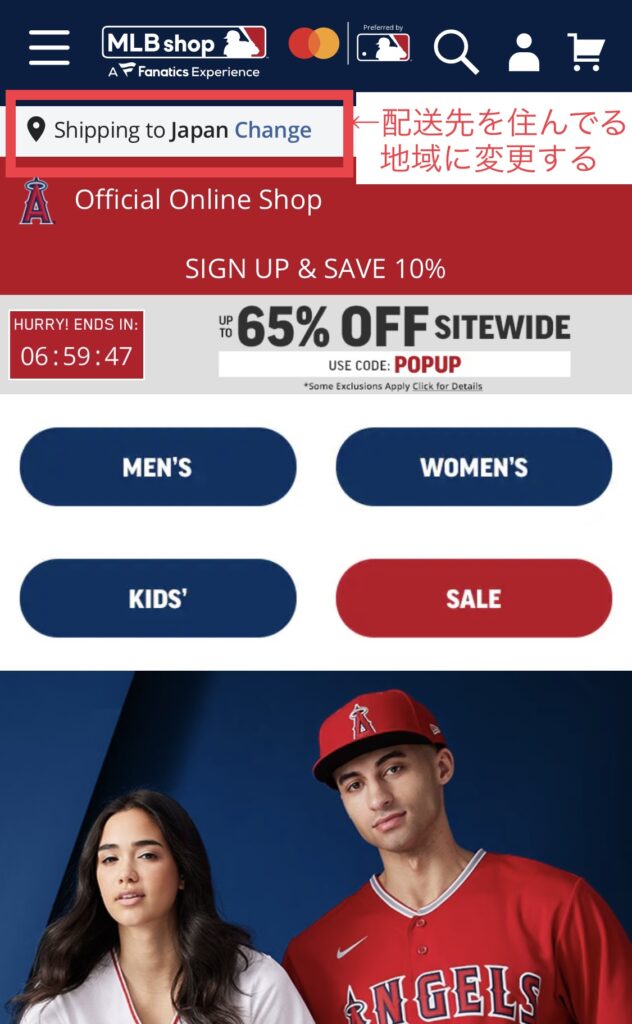This screenshot has width=632, height=1024.
Task: Open the Angels apparel hero image
Action: tap(316, 850)
